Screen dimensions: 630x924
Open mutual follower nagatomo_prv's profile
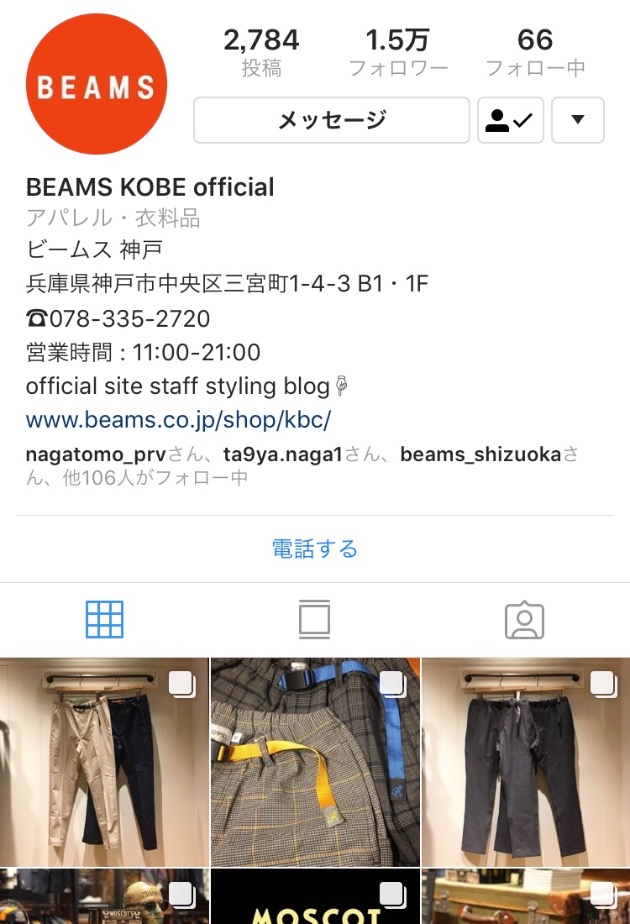[x=95, y=455]
